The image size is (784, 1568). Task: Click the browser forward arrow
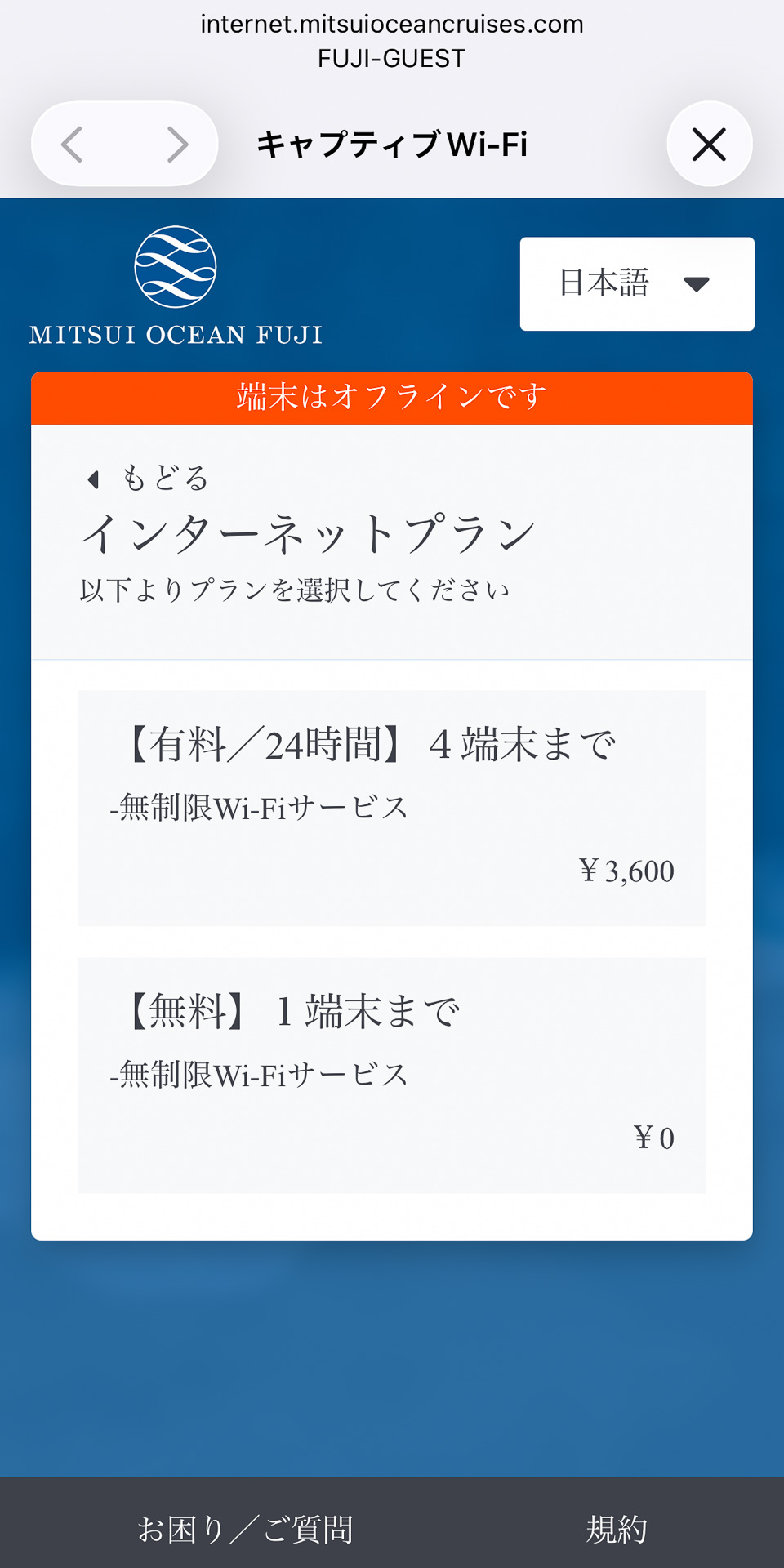coord(178,143)
